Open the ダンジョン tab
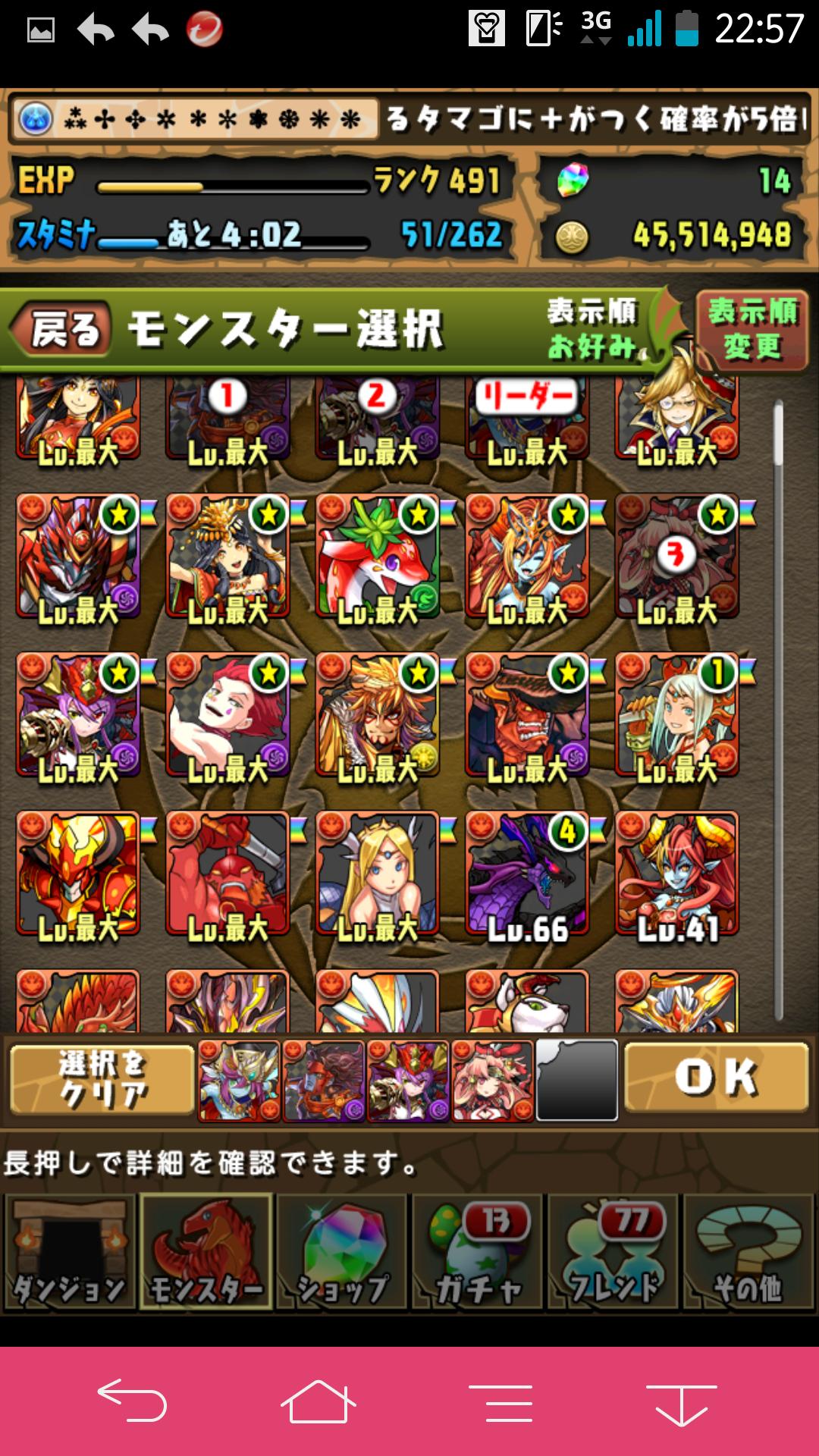 [70, 1252]
